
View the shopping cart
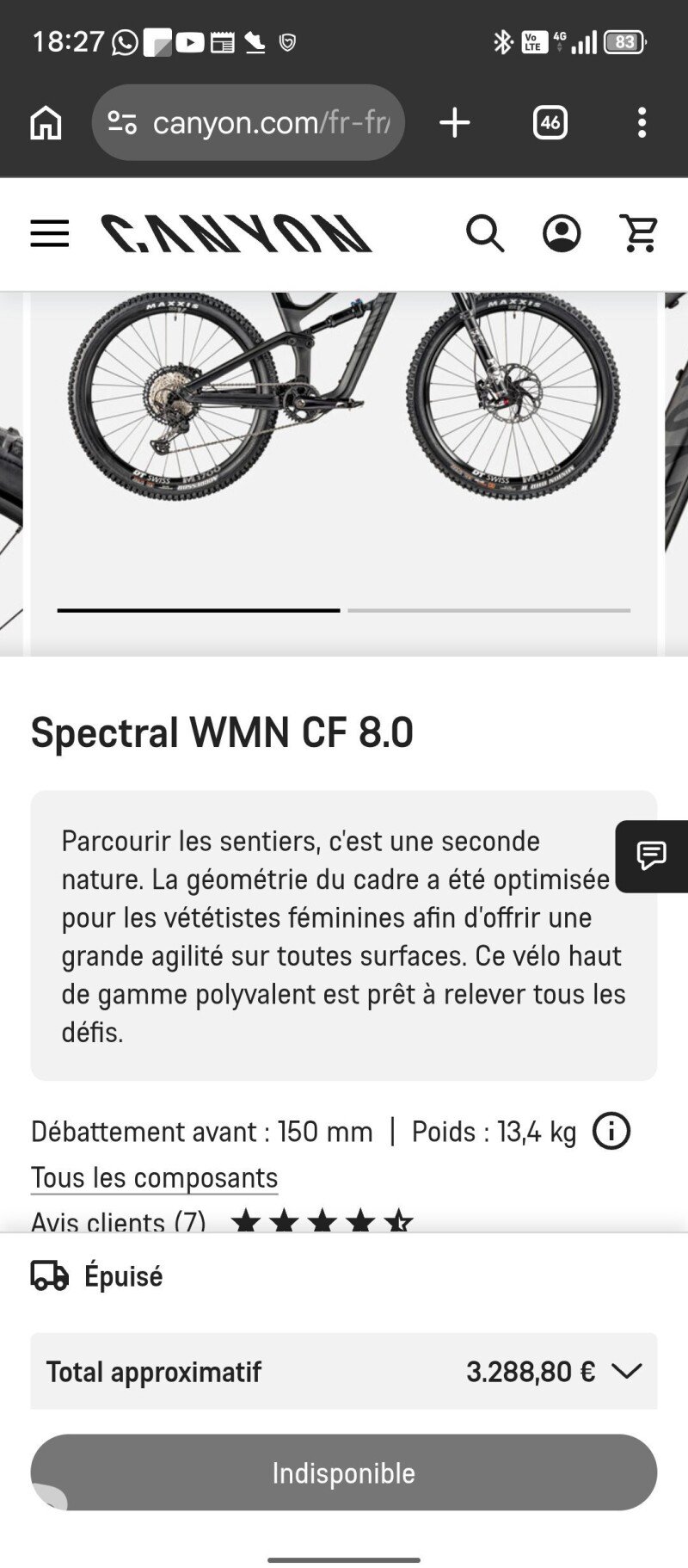pyautogui.click(x=639, y=233)
